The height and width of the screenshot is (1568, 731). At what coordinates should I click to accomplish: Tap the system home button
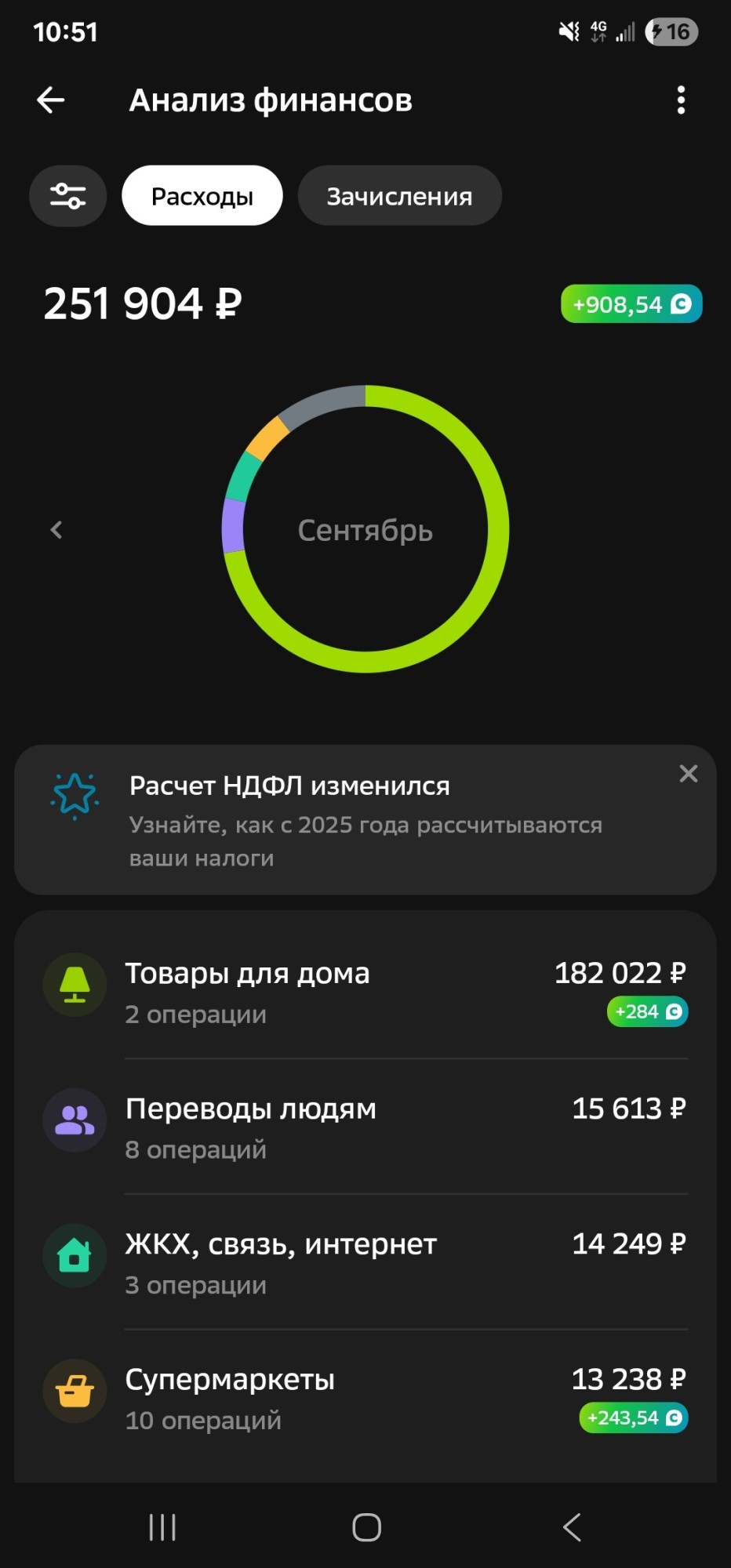[x=366, y=1527]
